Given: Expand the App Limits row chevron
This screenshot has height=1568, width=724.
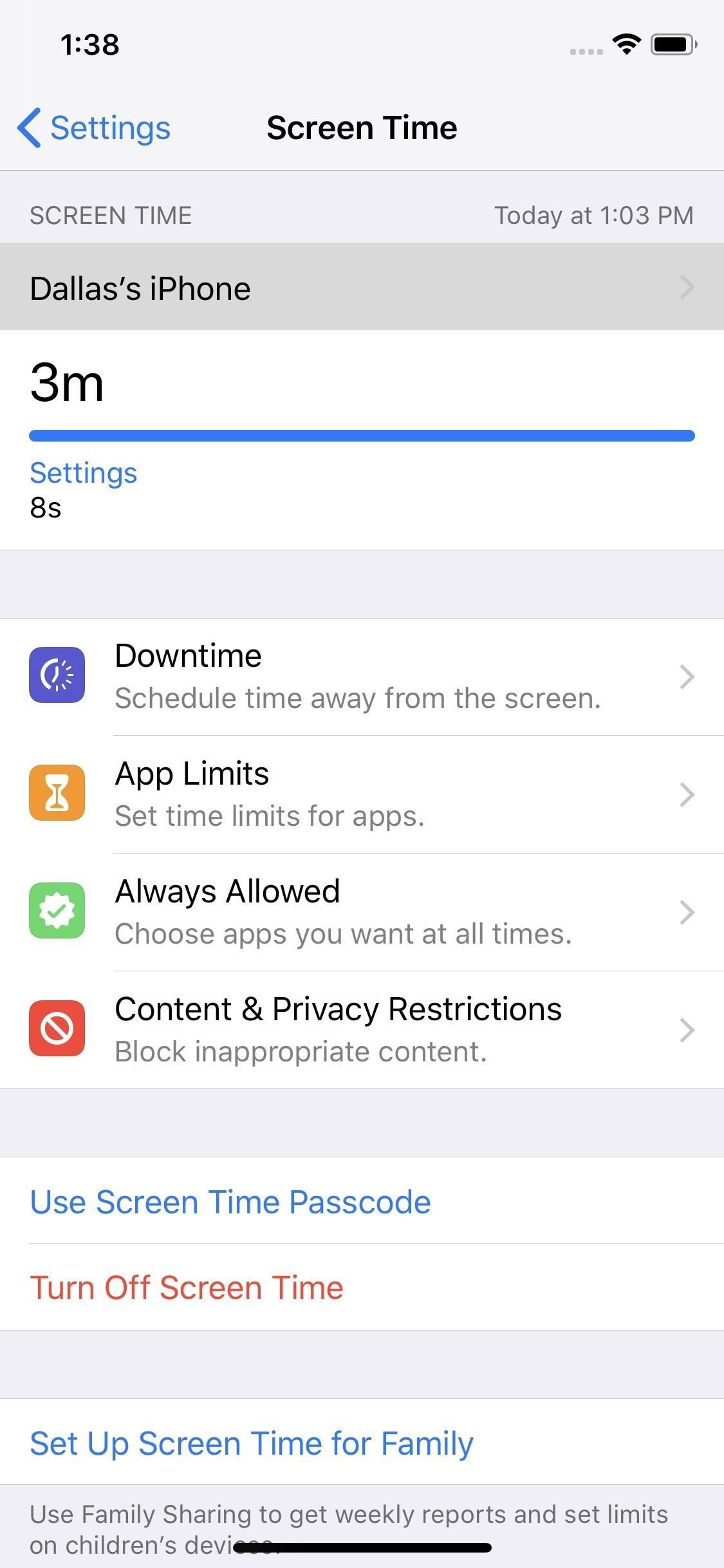Looking at the screenshot, I should tap(687, 794).
